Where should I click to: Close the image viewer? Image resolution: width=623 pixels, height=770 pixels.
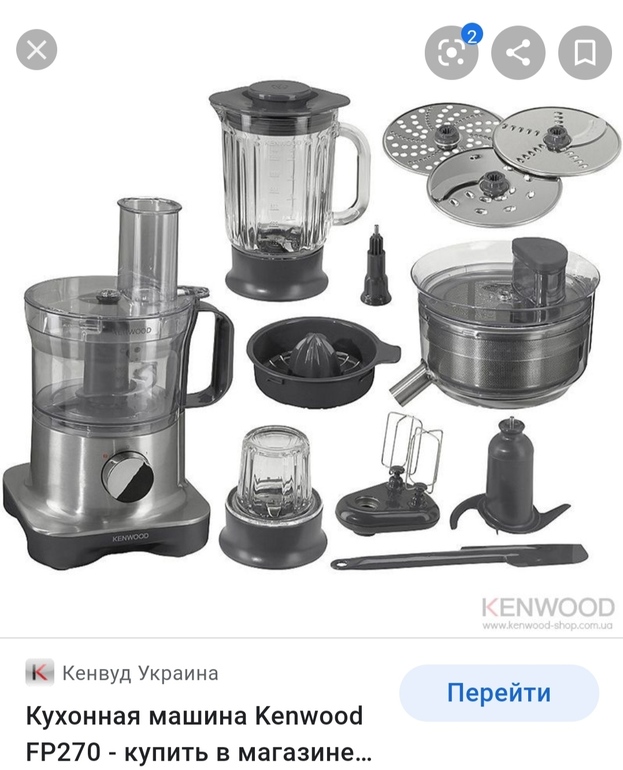coord(37,50)
